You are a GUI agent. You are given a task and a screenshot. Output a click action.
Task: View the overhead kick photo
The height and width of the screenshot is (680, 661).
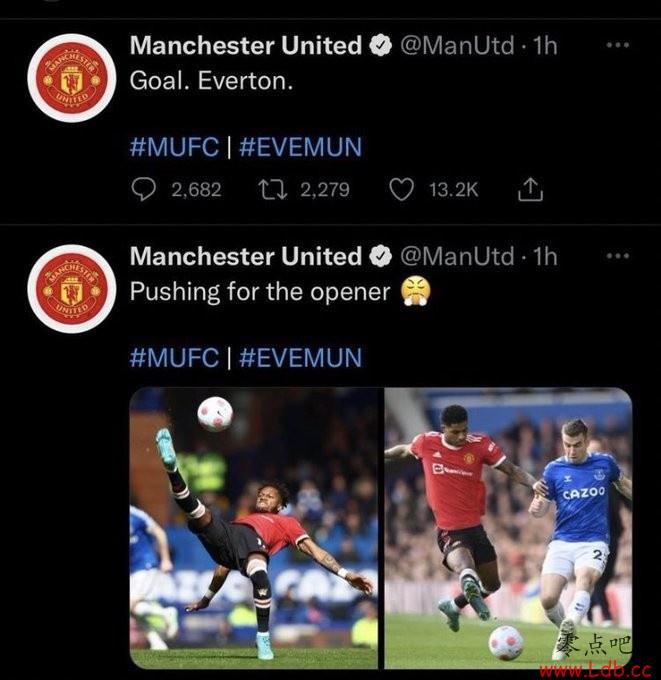tap(254, 528)
